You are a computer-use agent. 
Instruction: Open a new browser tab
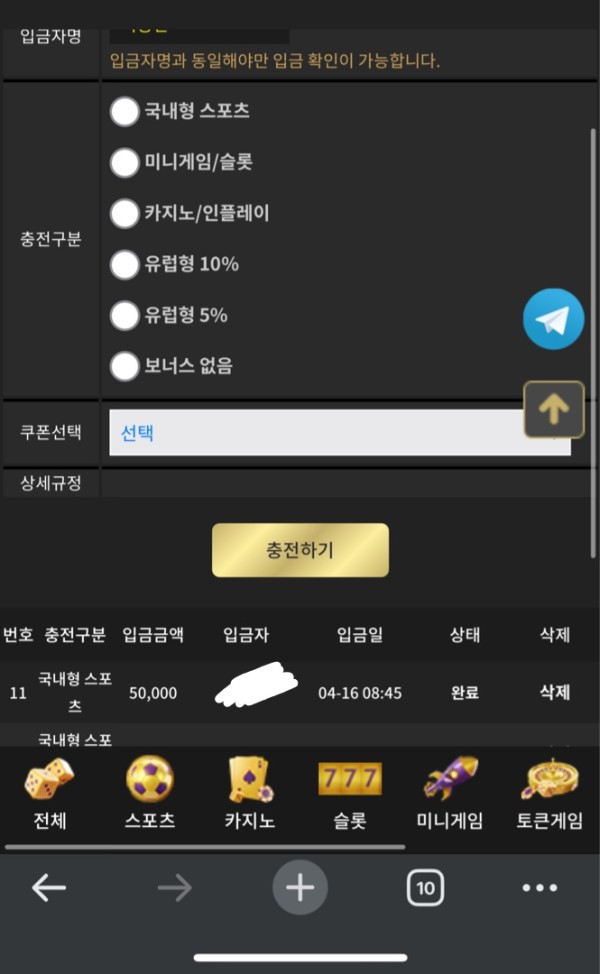(300, 887)
